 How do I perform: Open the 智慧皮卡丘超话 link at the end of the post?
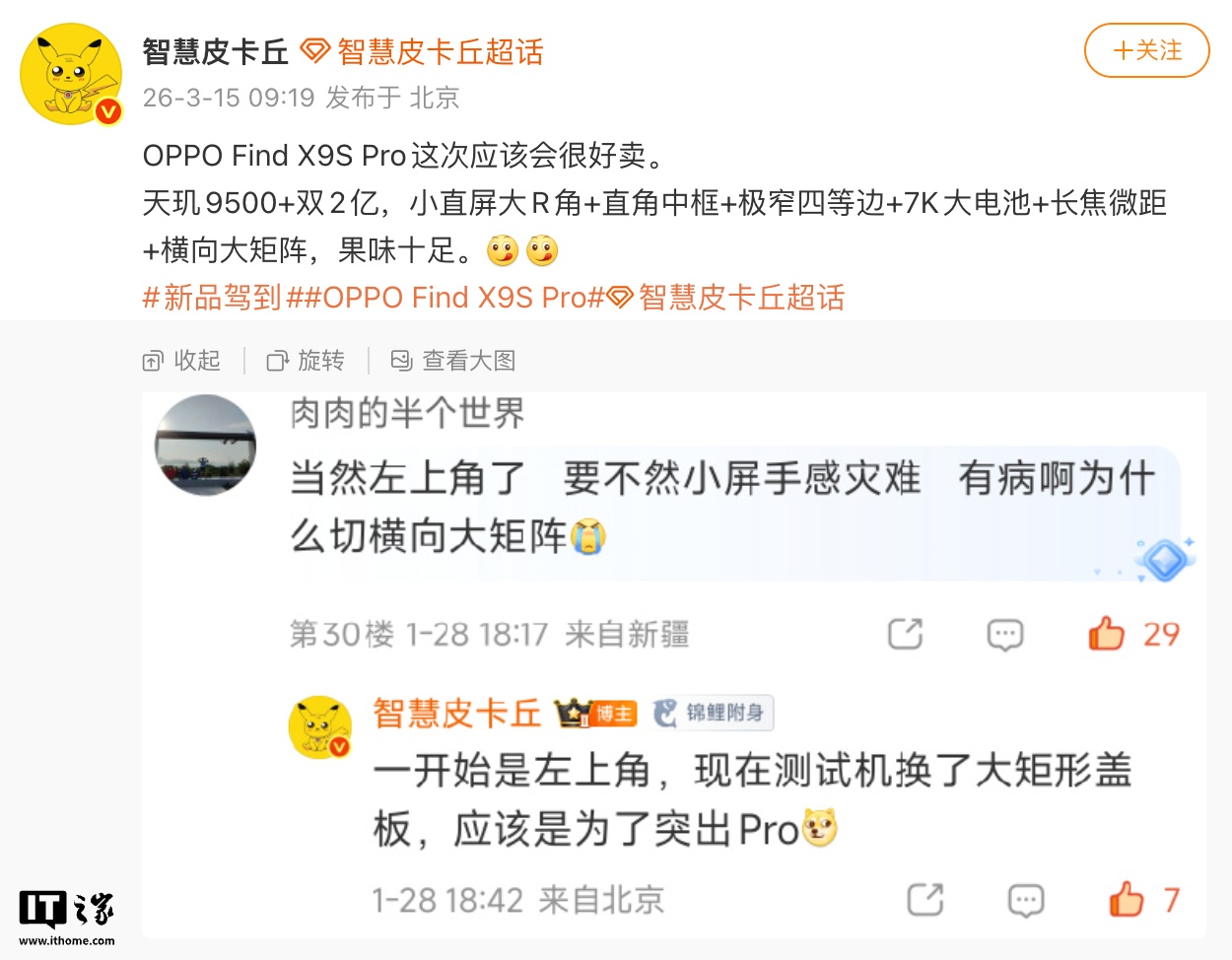(726, 298)
